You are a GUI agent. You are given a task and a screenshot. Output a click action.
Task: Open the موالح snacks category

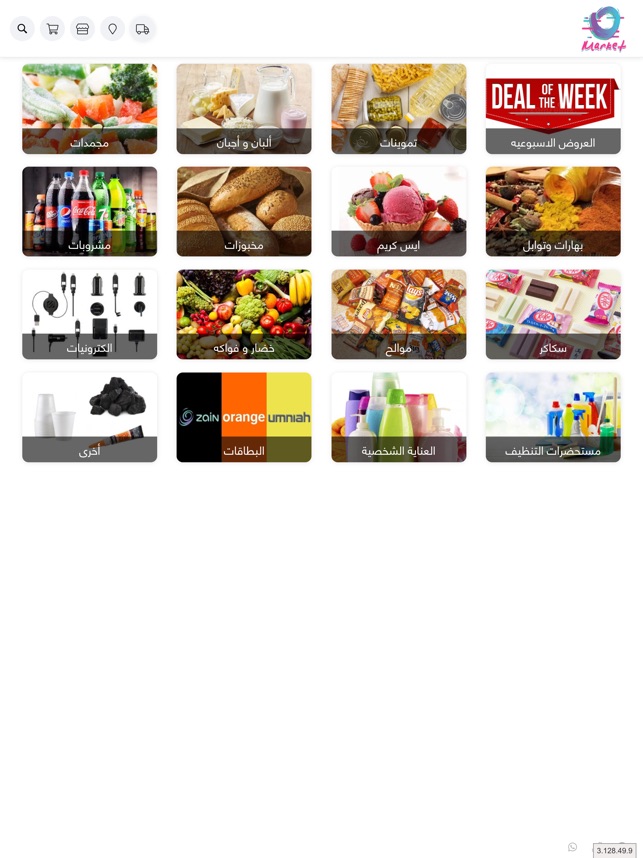(x=398, y=314)
